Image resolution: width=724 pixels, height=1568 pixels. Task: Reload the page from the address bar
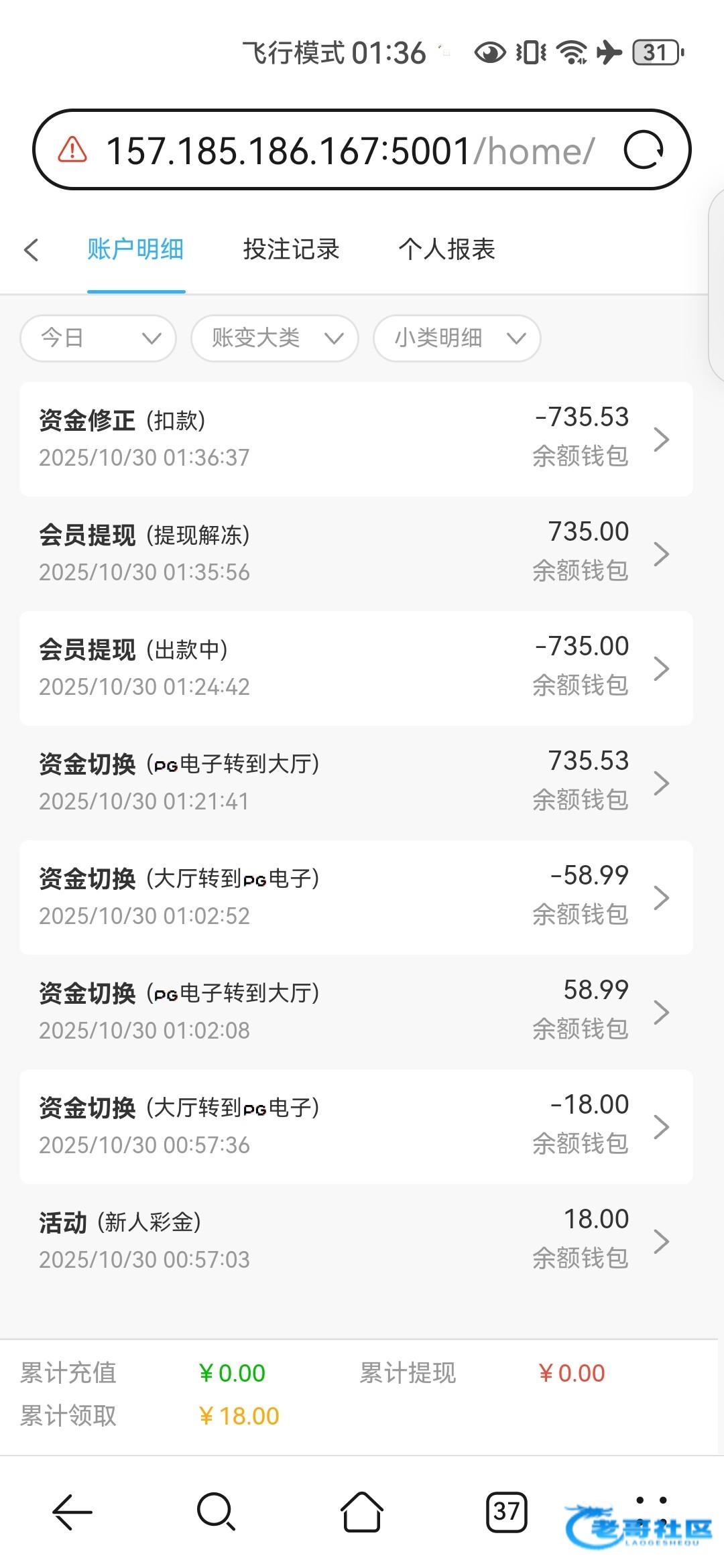(644, 150)
